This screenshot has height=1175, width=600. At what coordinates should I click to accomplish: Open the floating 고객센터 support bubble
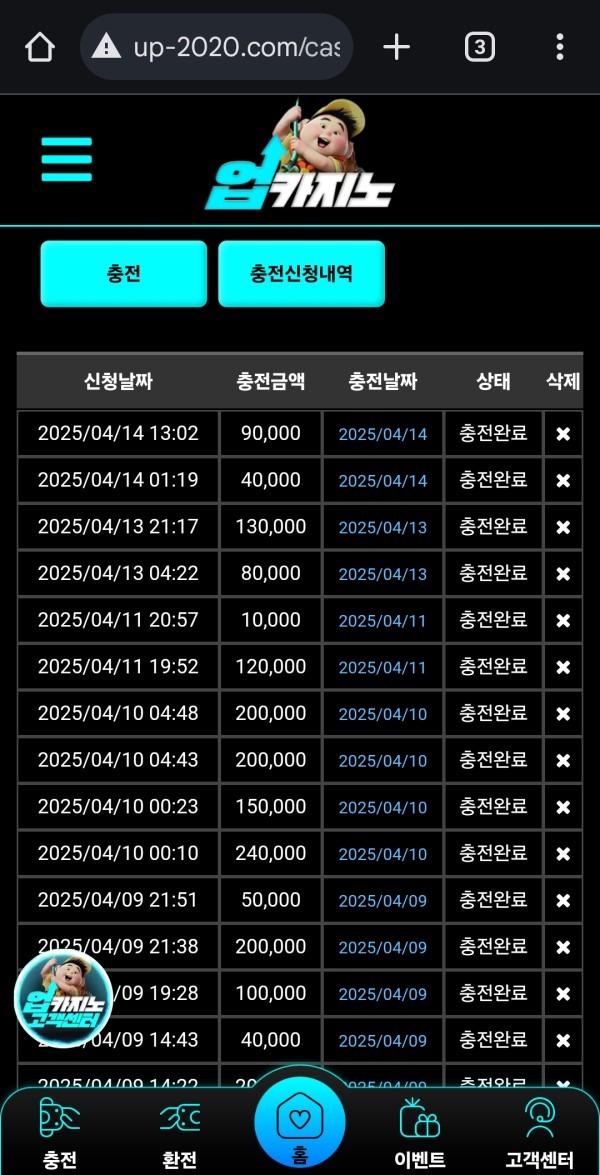point(64,998)
